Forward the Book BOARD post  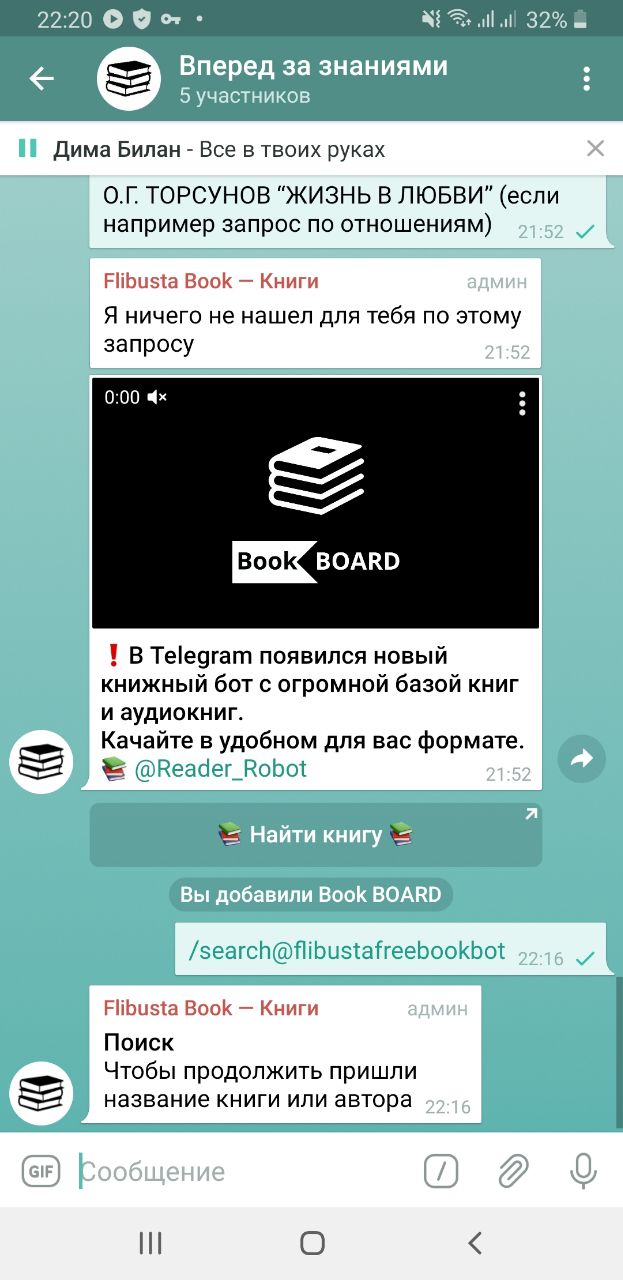582,759
